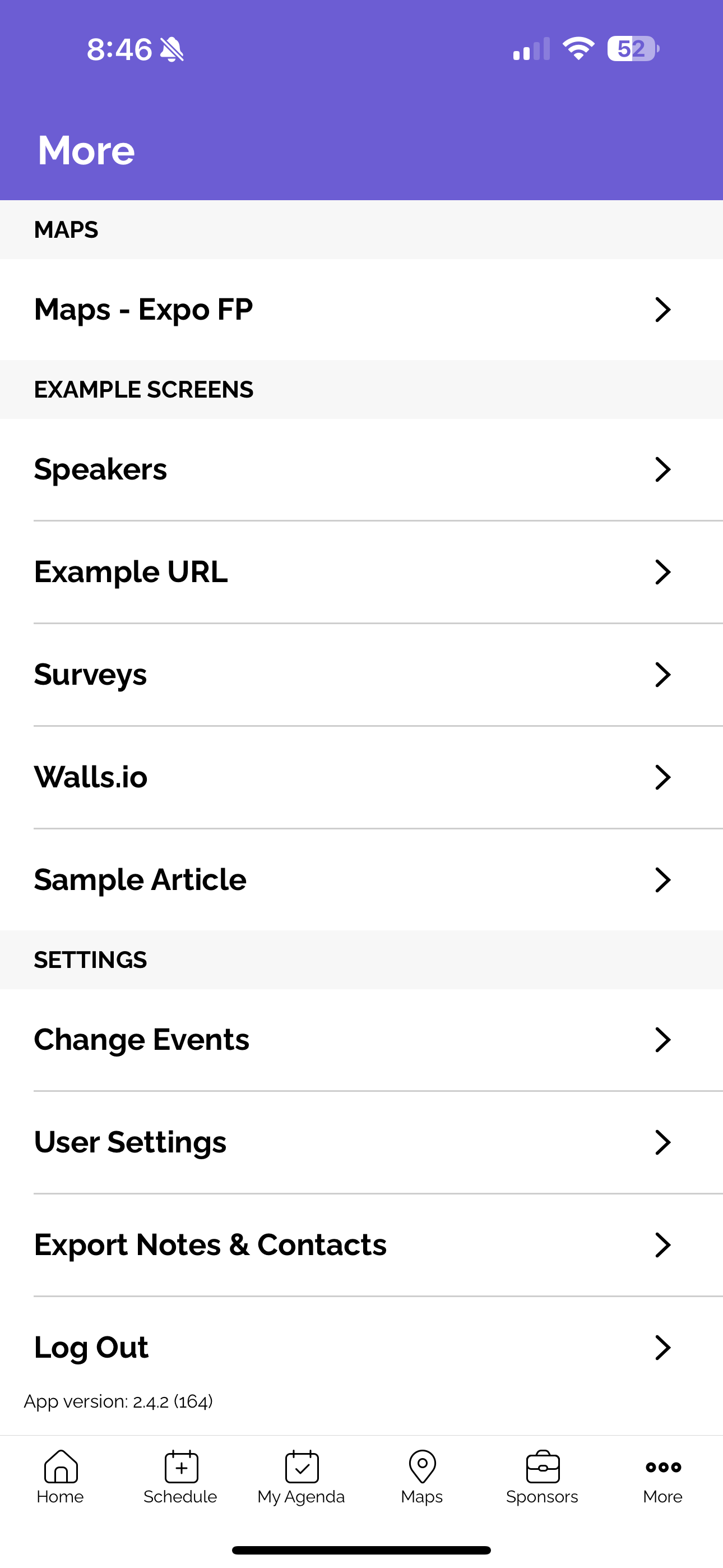Go to the Maps tab

[x=421, y=1477]
